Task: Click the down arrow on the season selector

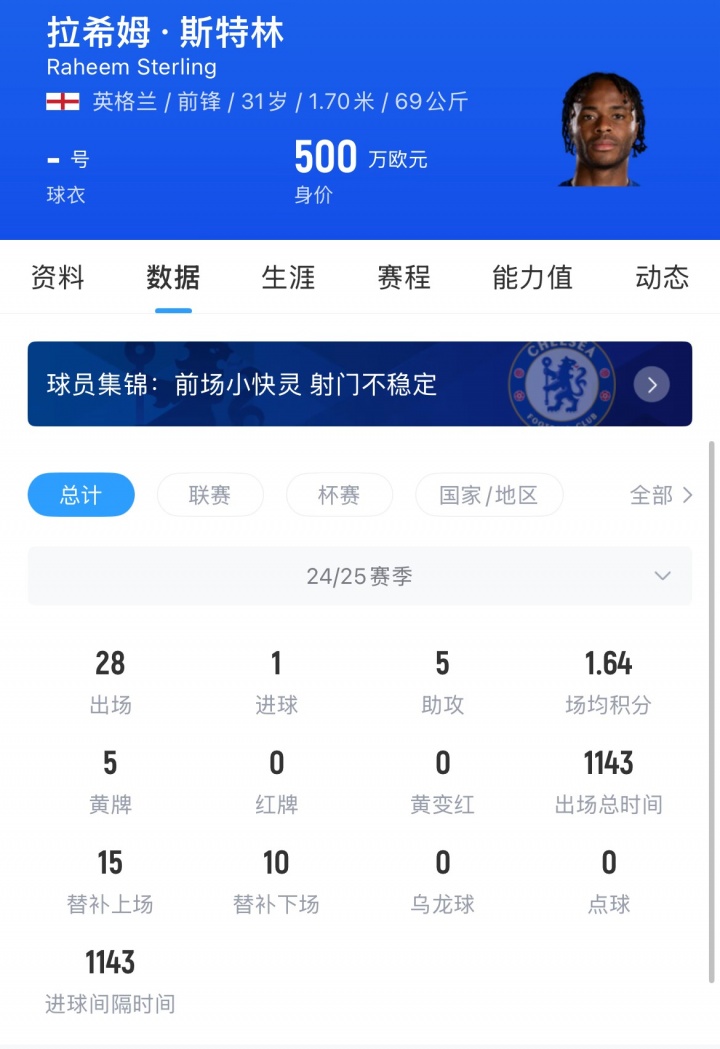Action: 662,576
